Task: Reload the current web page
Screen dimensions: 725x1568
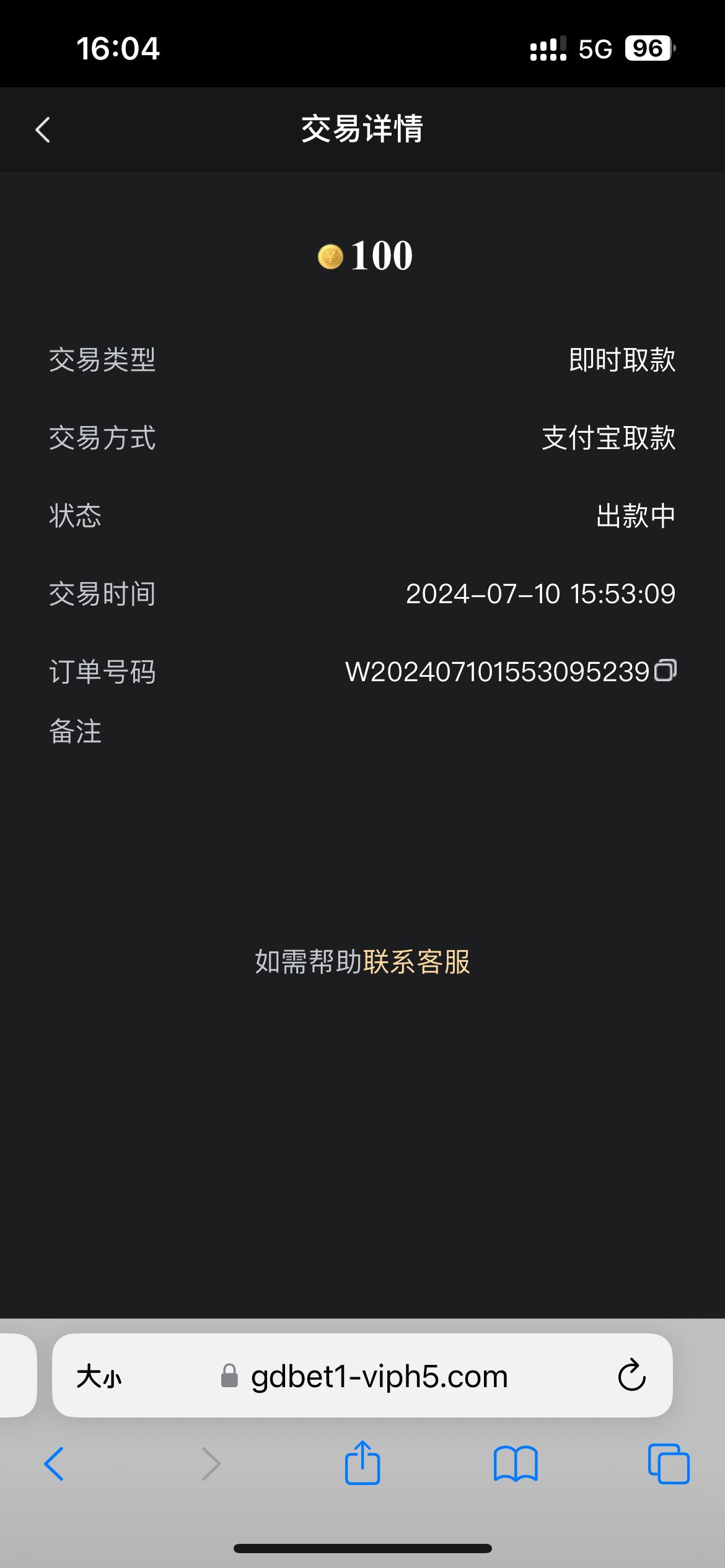Action: click(x=631, y=1375)
